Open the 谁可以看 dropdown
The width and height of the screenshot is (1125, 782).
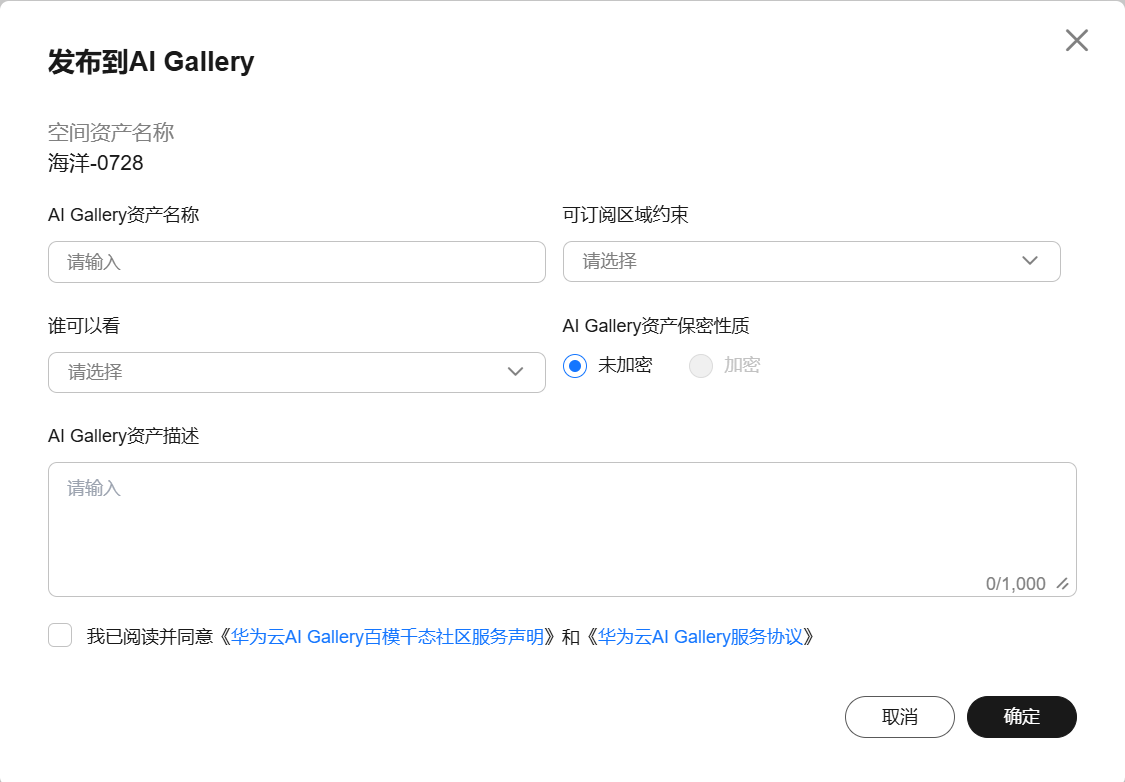coord(296,372)
